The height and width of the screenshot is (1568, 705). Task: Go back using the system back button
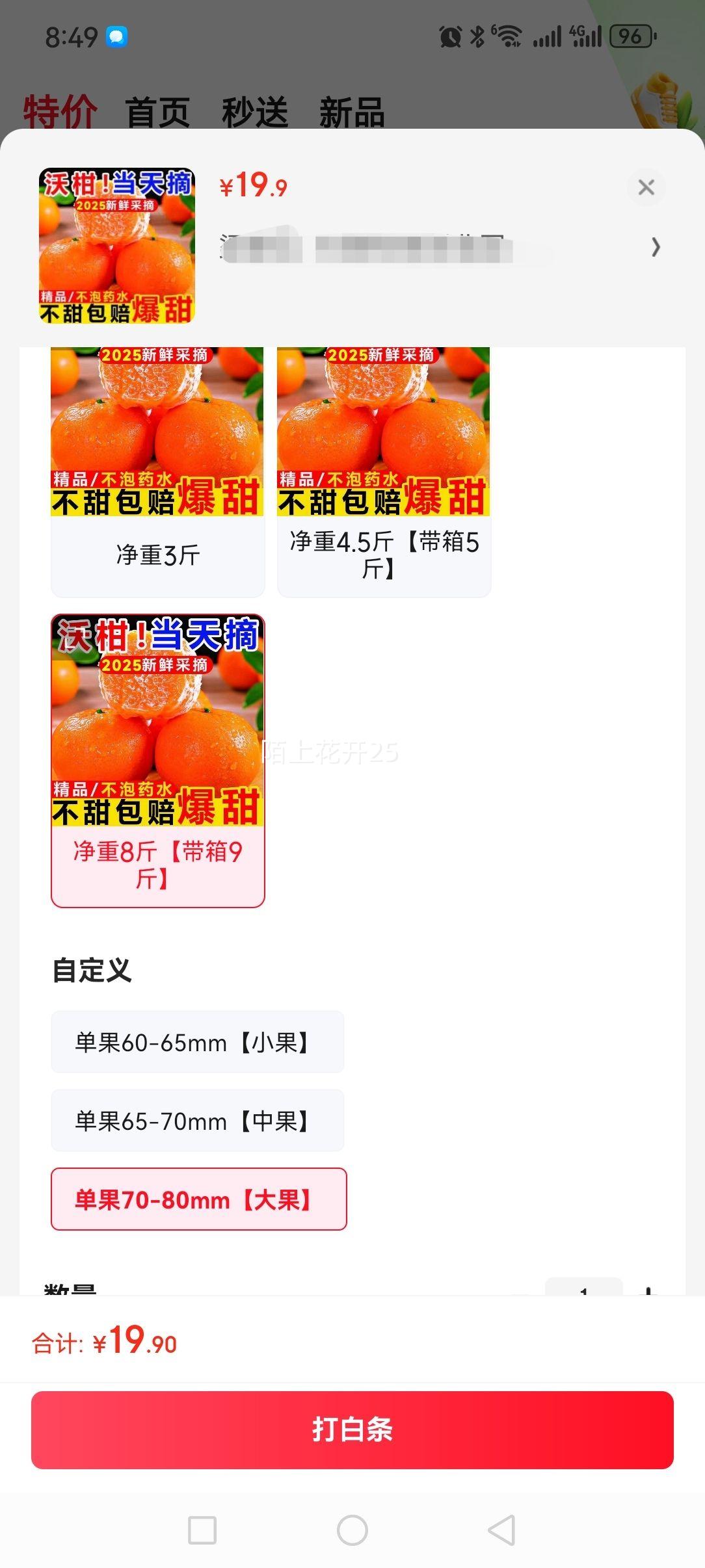click(x=501, y=1530)
